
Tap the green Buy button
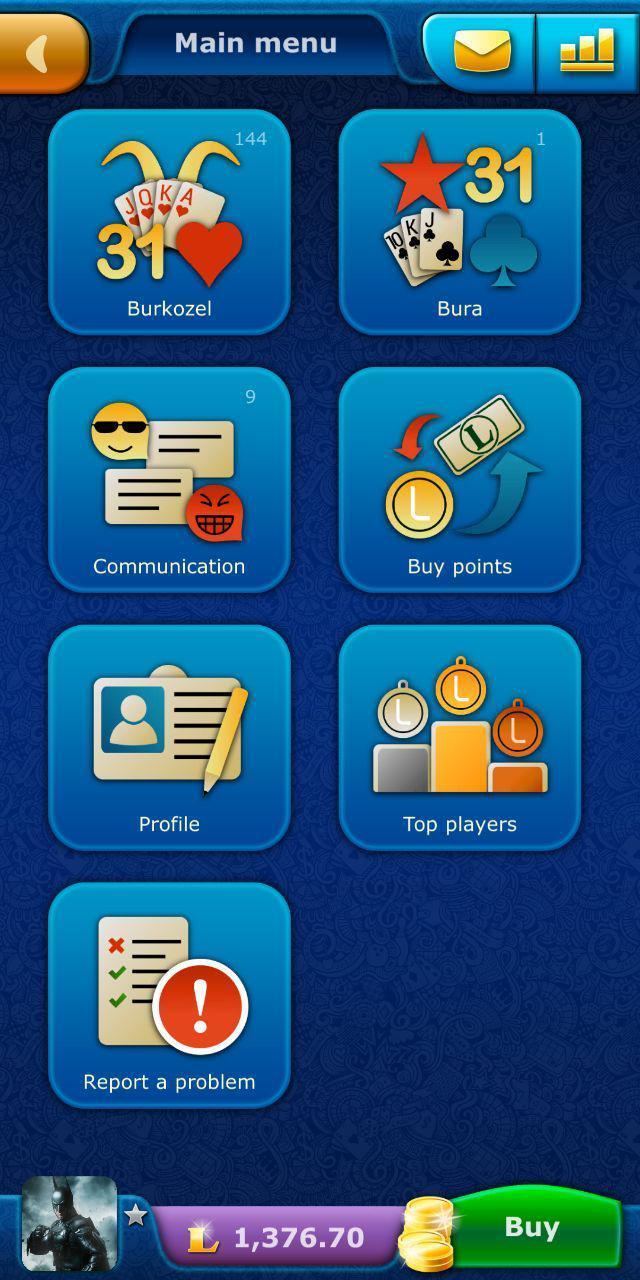(x=532, y=1228)
